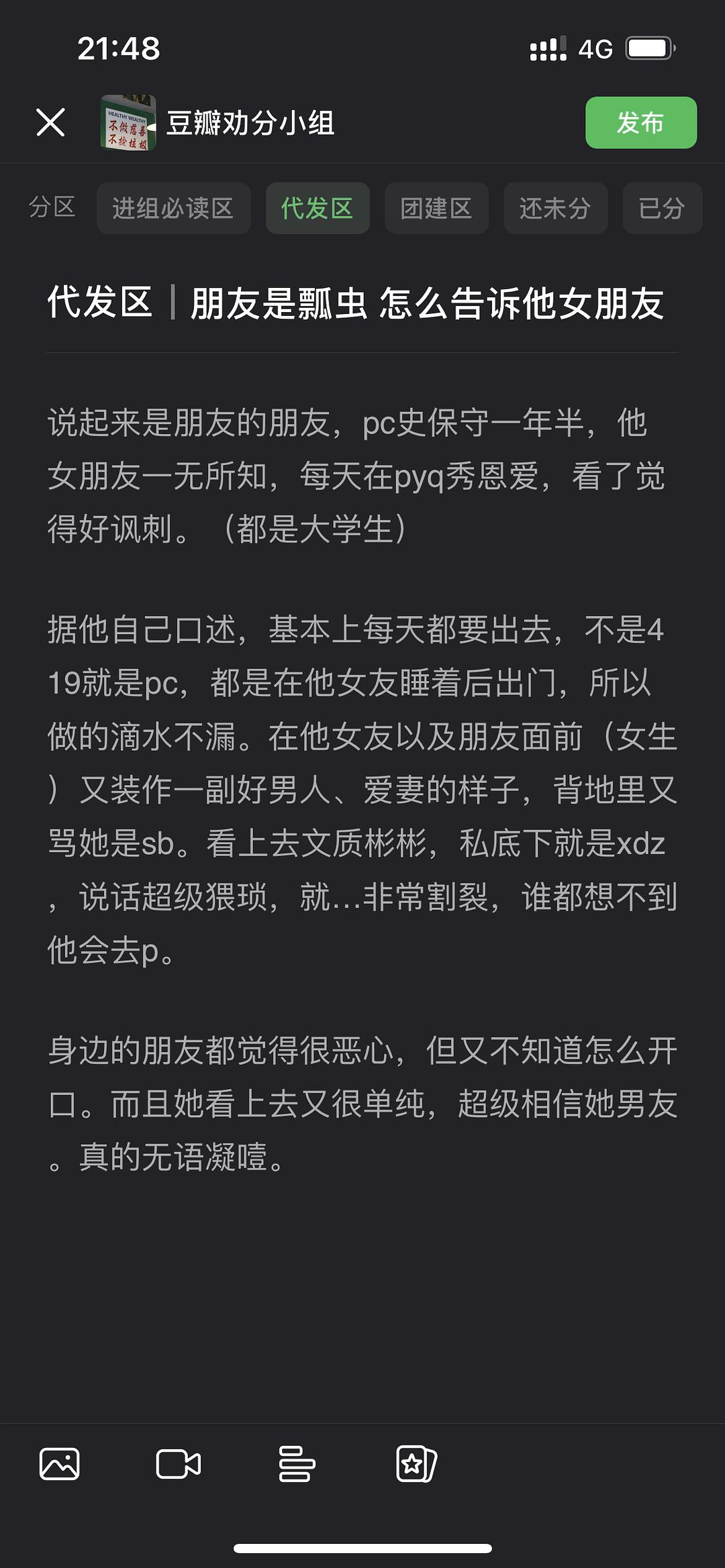The image size is (725, 1568).
Task: Insert a photo with the image icon
Action: tap(60, 1463)
